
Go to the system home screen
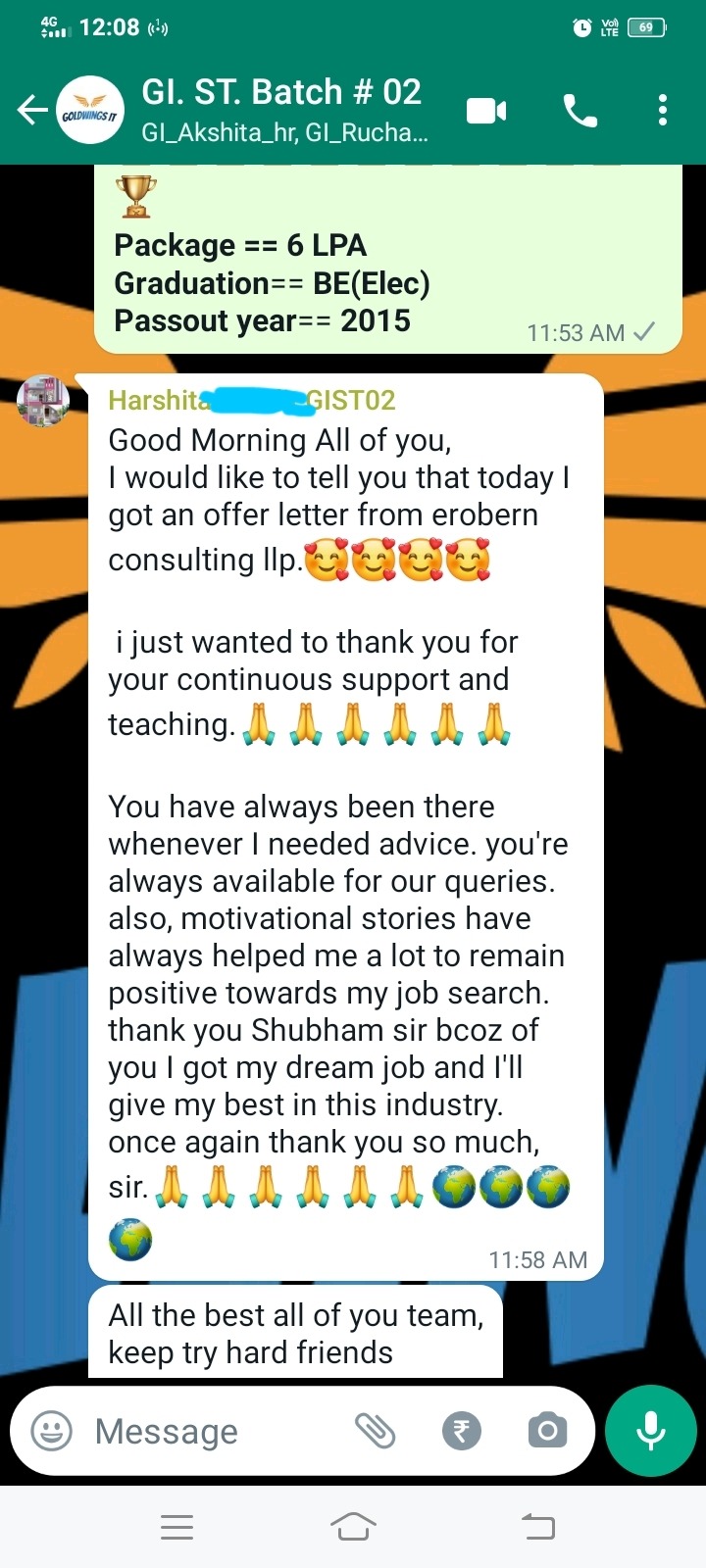pyautogui.click(x=353, y=1526)
